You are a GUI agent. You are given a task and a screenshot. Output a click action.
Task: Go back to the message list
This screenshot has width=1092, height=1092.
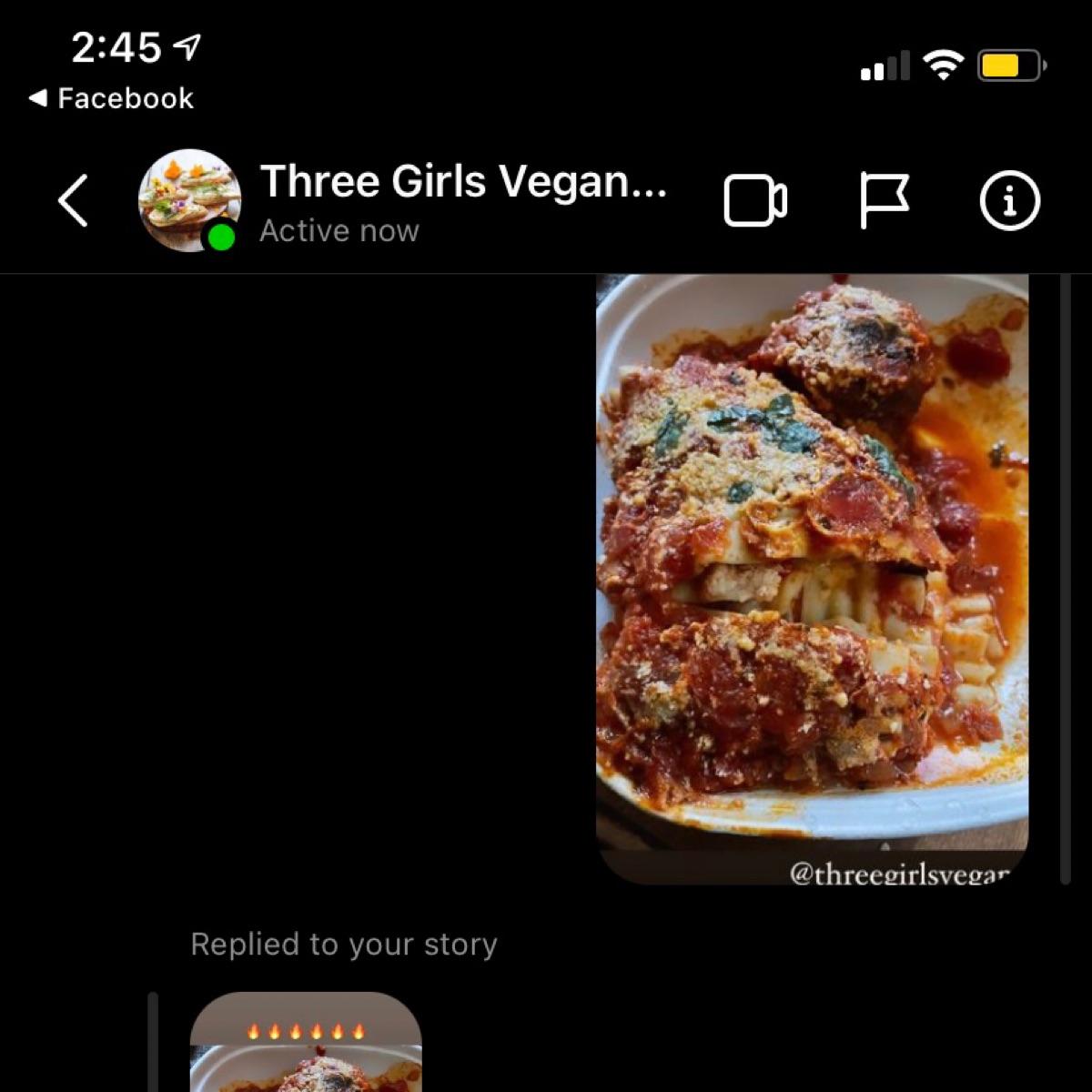click(73, 200)
